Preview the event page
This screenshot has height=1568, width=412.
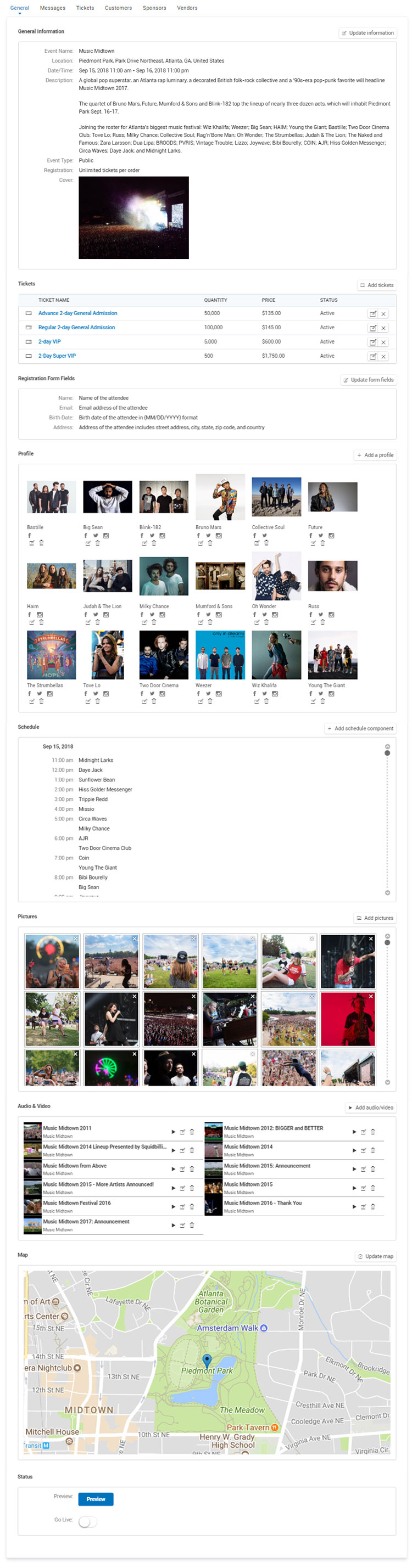click(x=96, y=1499)
